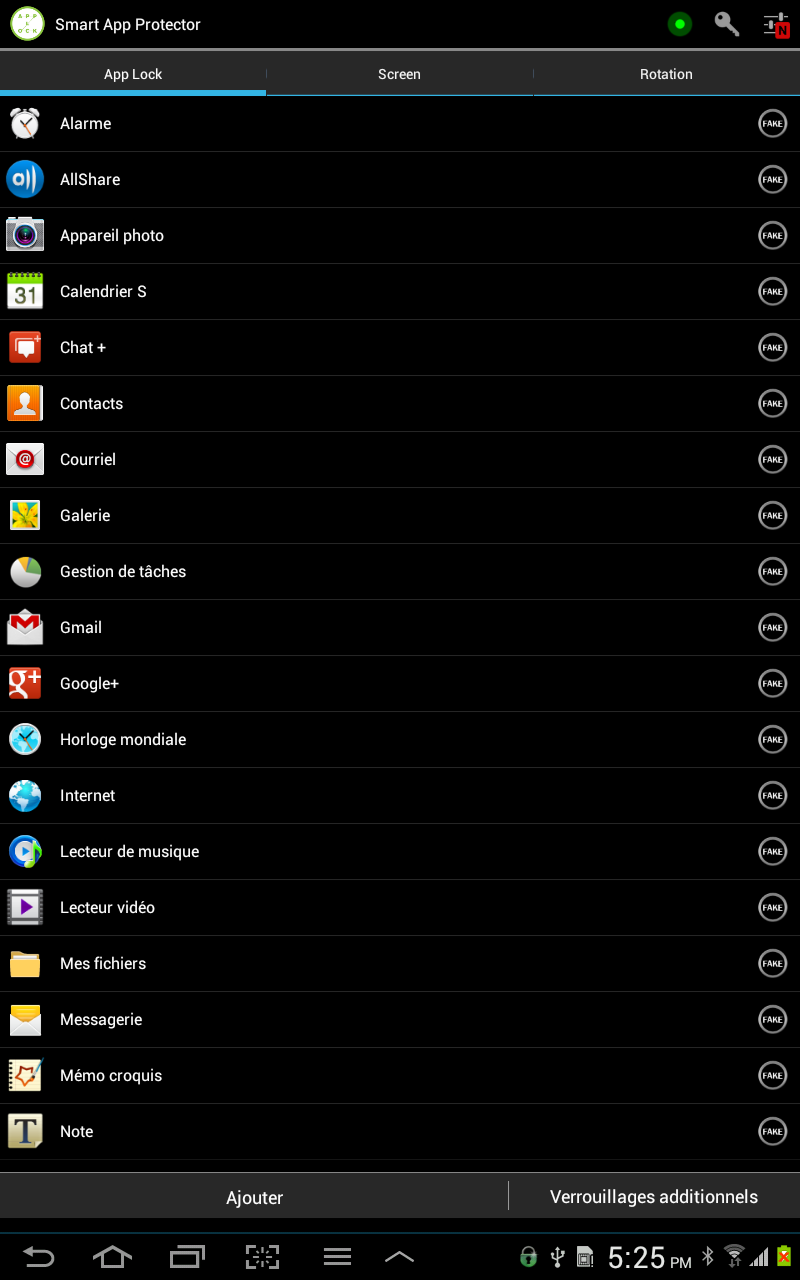
Task: Switch to the Screen tab
Action: (399, 74)
